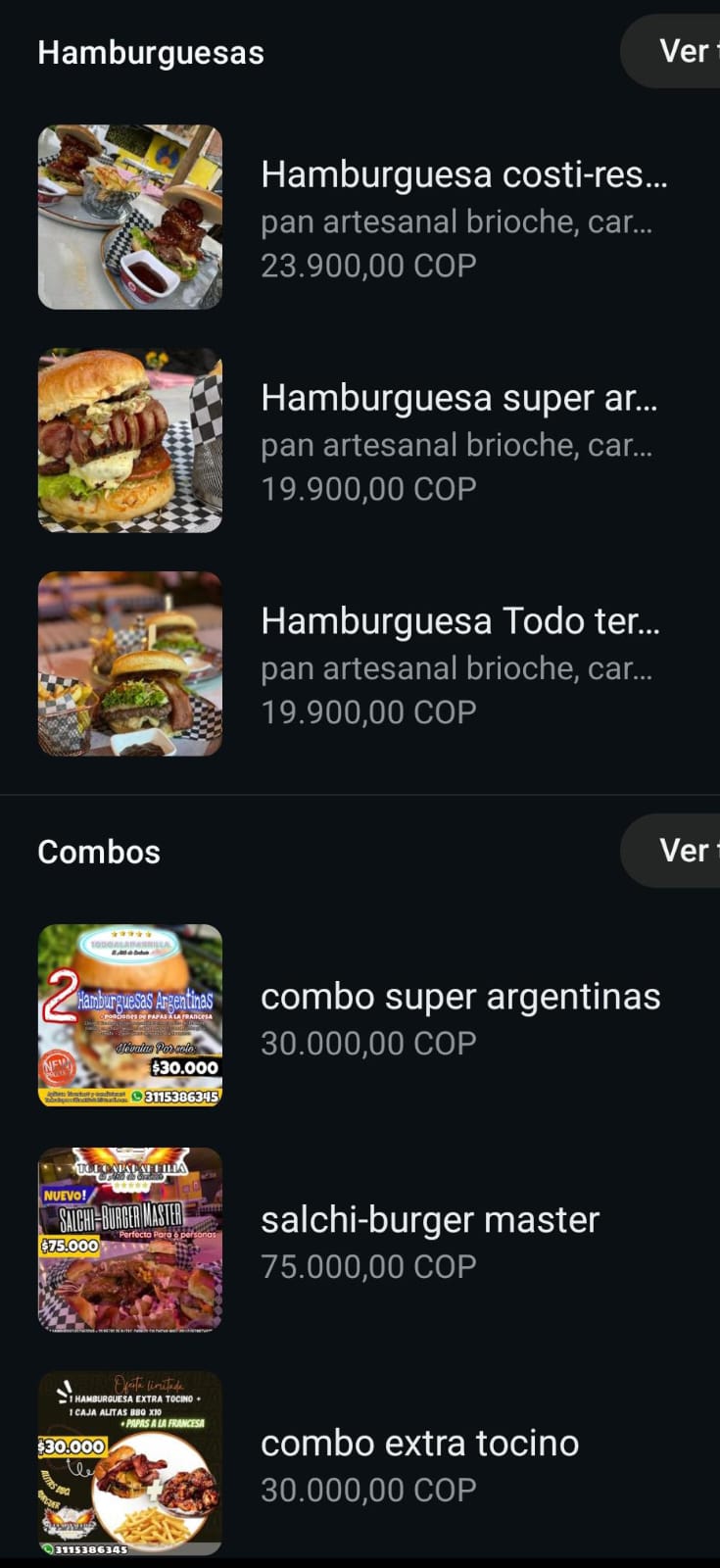720x1568 pixels.
Task: Click the Hamburguesa costi-res photo
Action: click(x=130, y=217)
